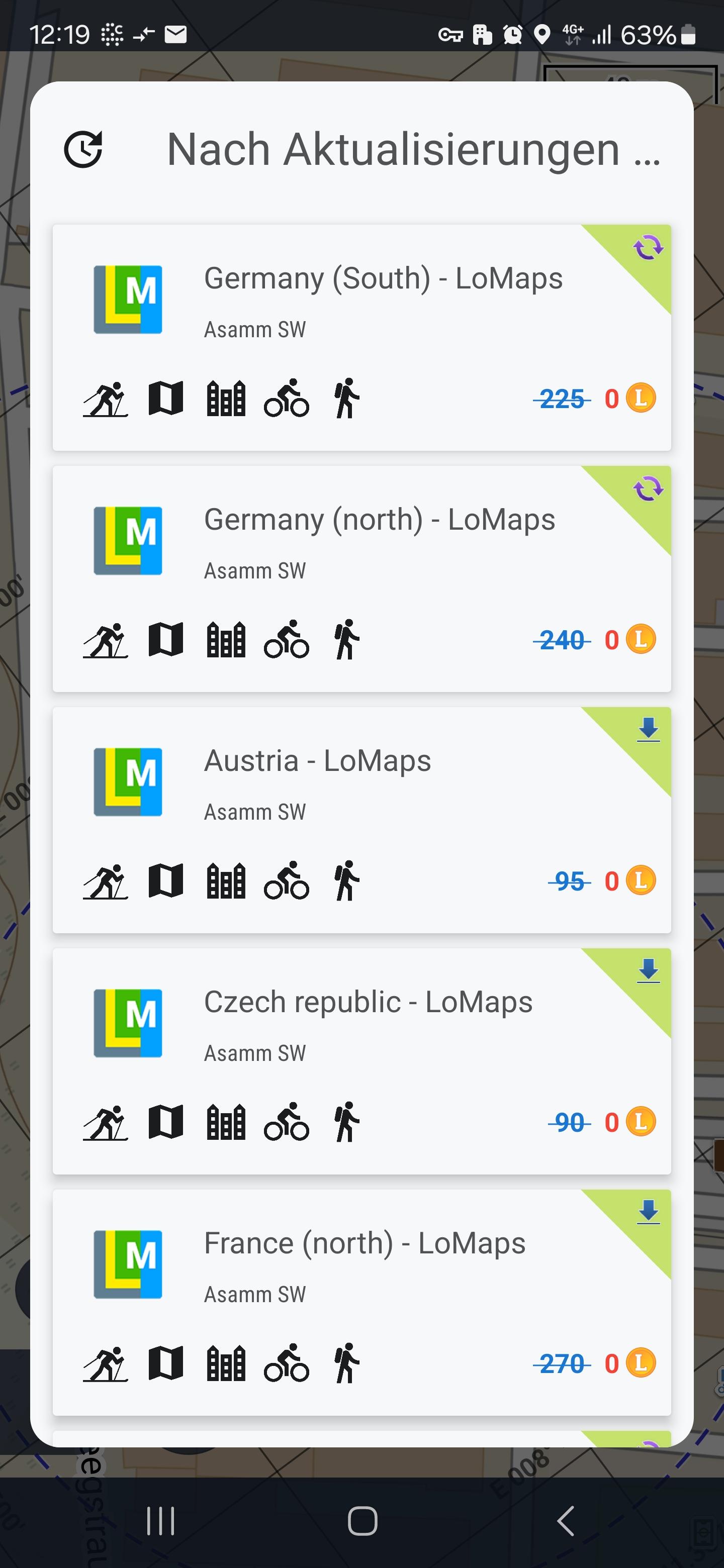
Task: Open the Germany (north) - LoMaps card
Action: [361, 579]
